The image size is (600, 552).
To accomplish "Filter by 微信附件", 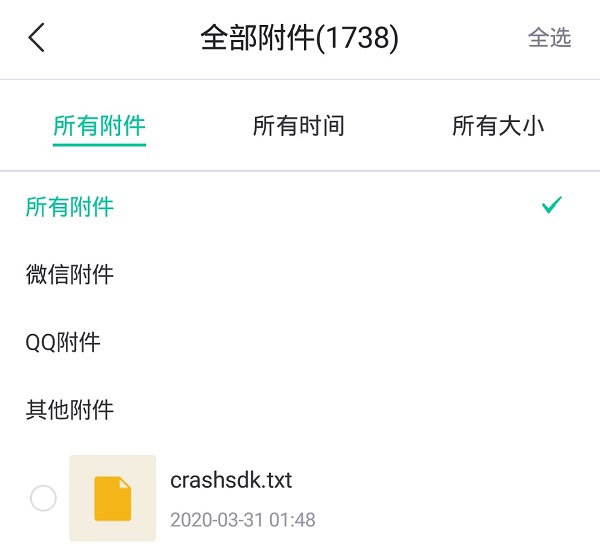I will click(70, 274).
